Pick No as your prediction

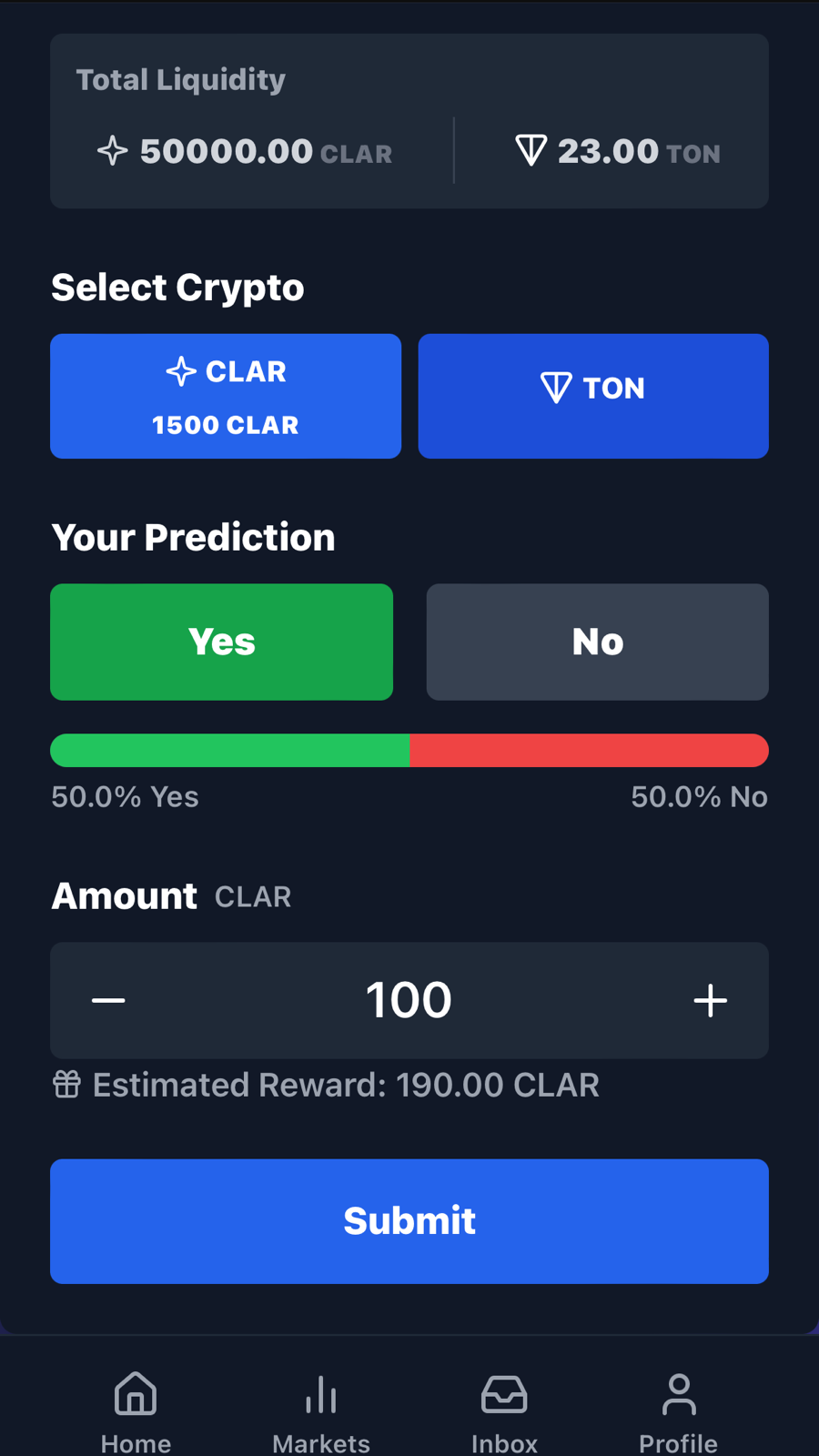(597, 642)
